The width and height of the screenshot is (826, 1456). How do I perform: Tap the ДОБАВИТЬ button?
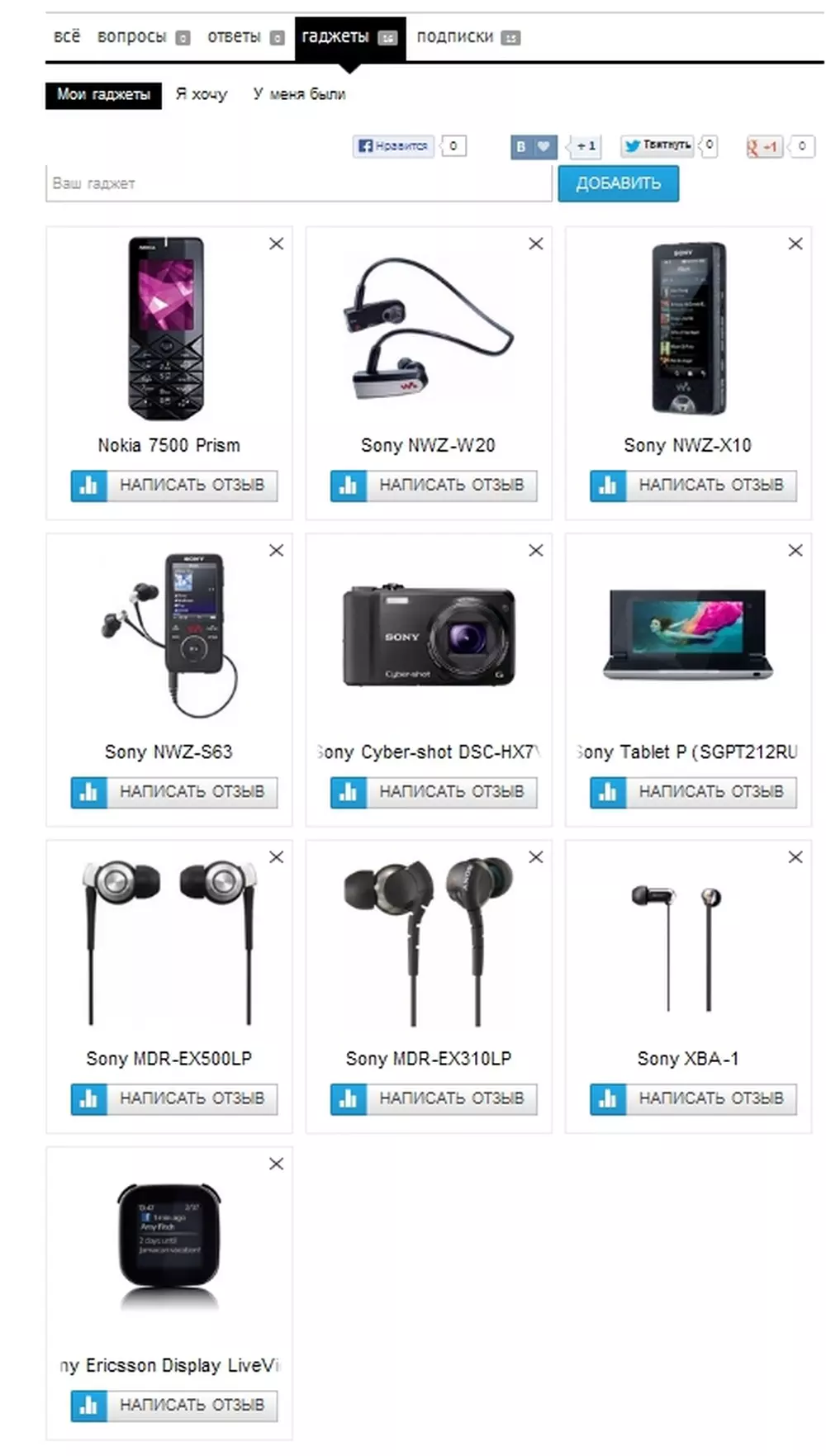(618, 183)
